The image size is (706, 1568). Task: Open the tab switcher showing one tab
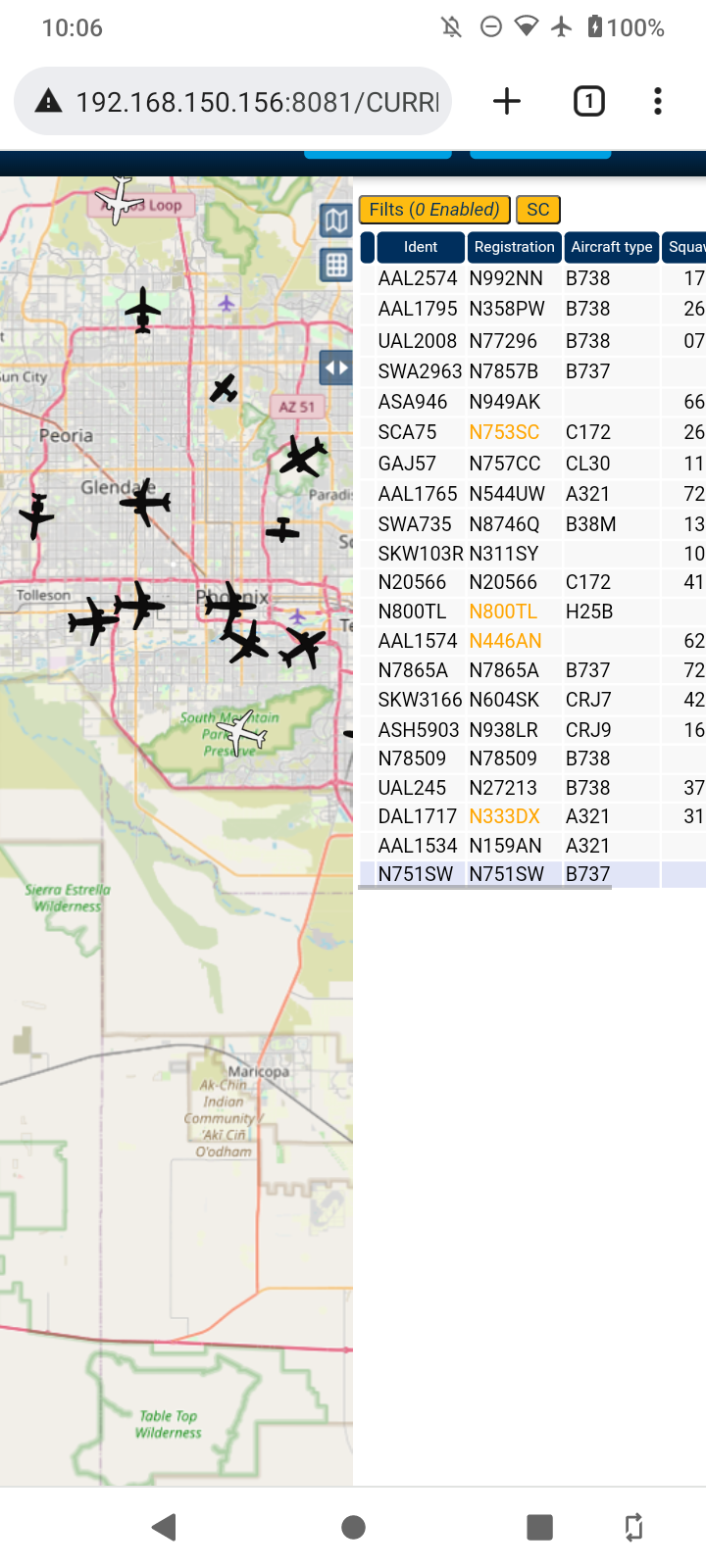[x=588, y=101]
